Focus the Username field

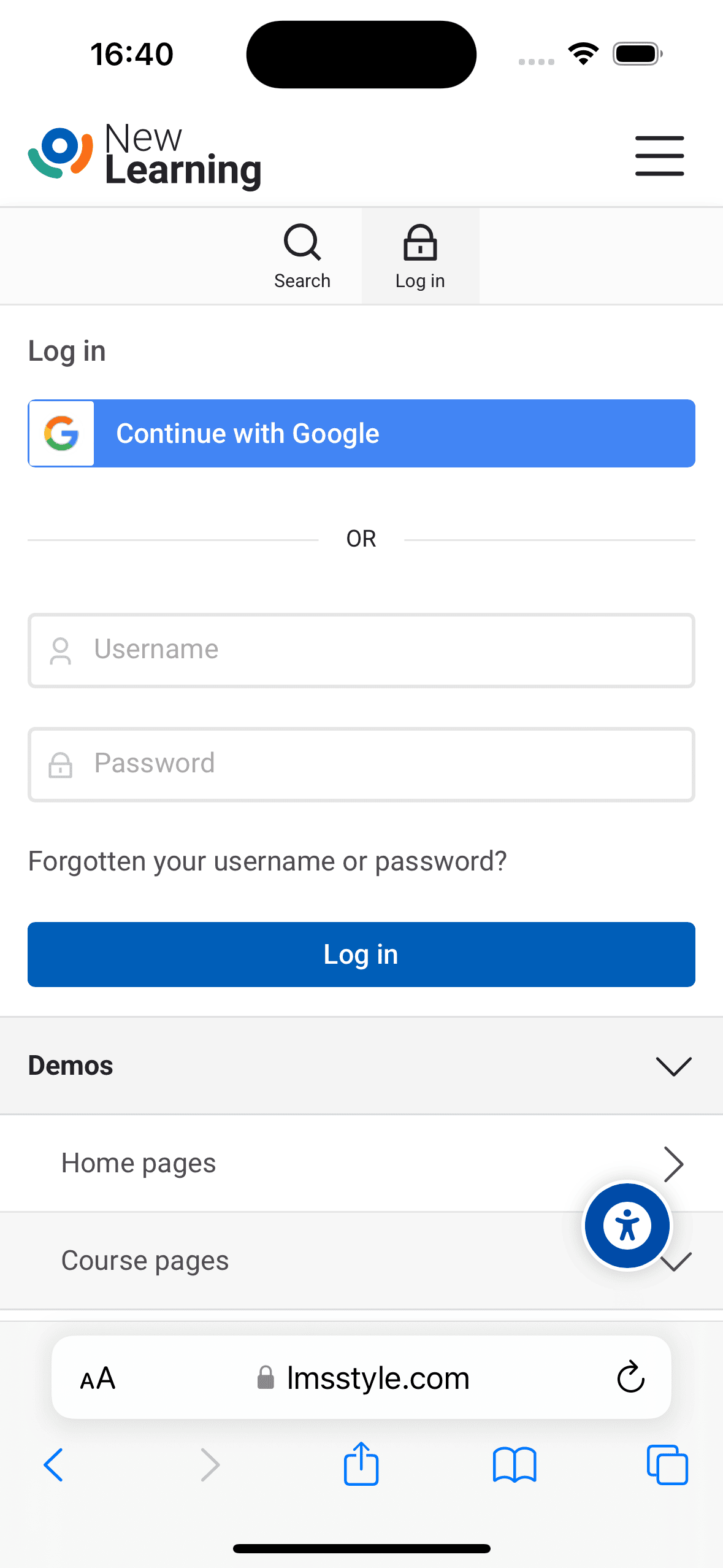361,650
